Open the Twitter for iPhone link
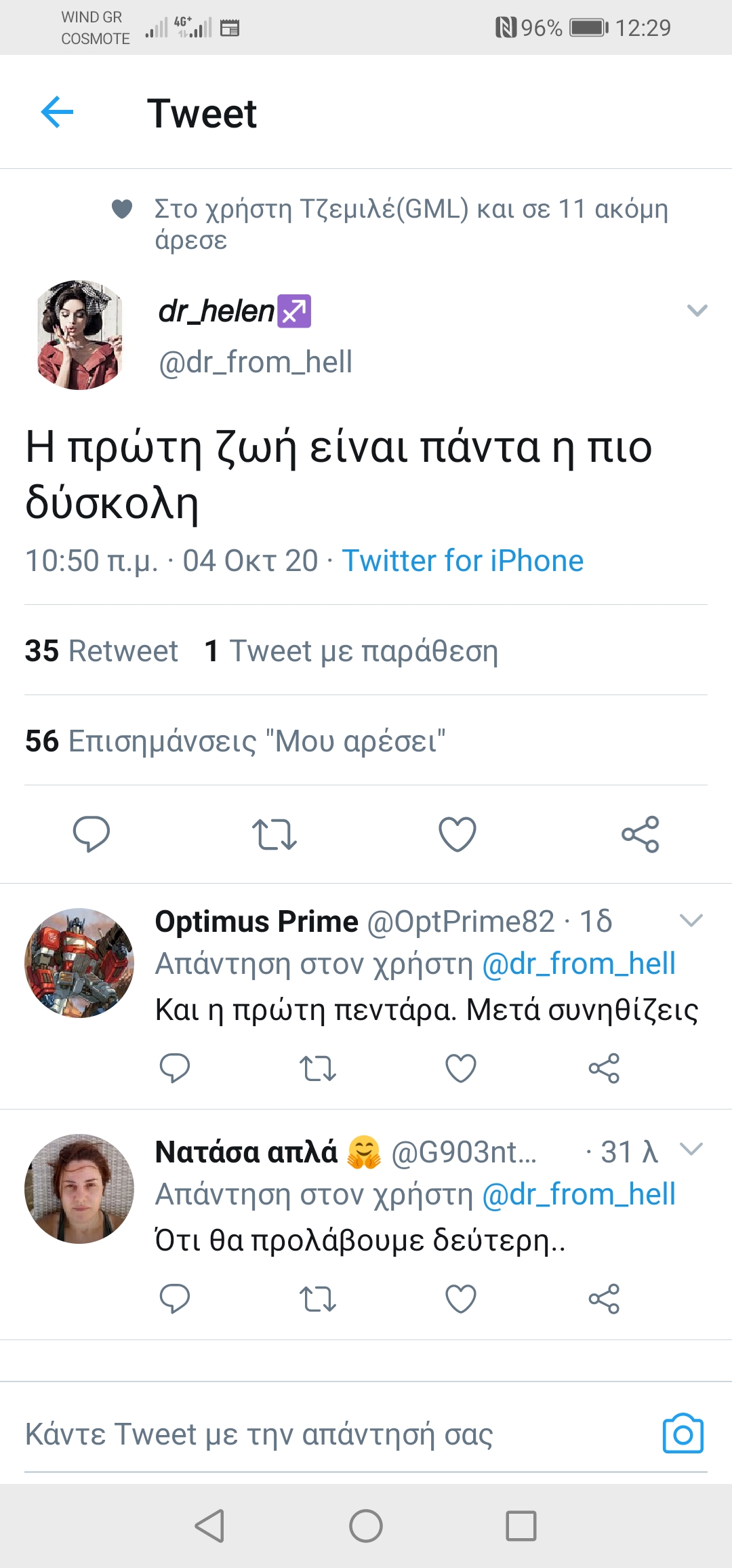Viewport: 732px width, 1568px height. (x=462, y=561)
